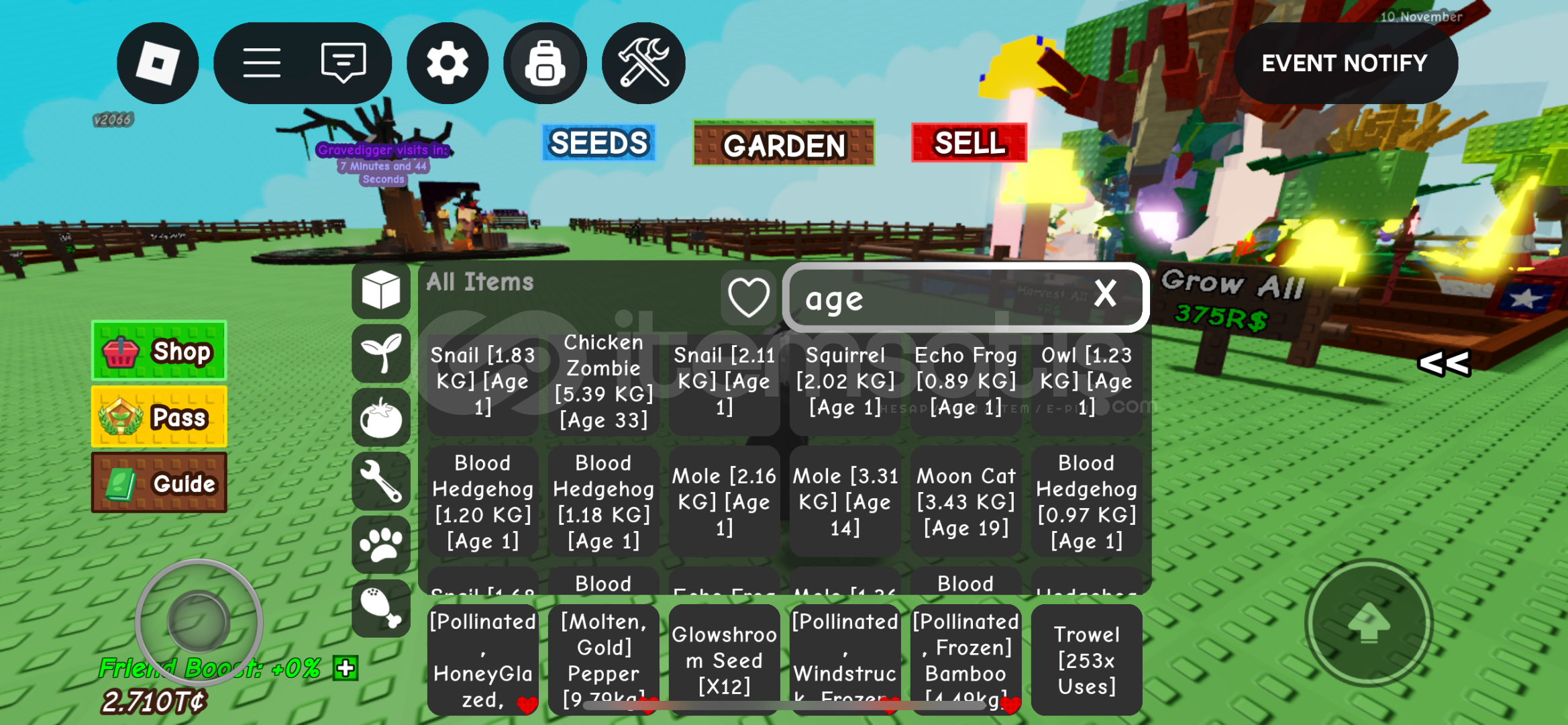
Task: Tap the search field containing age
Action: [x=939, y=299]
